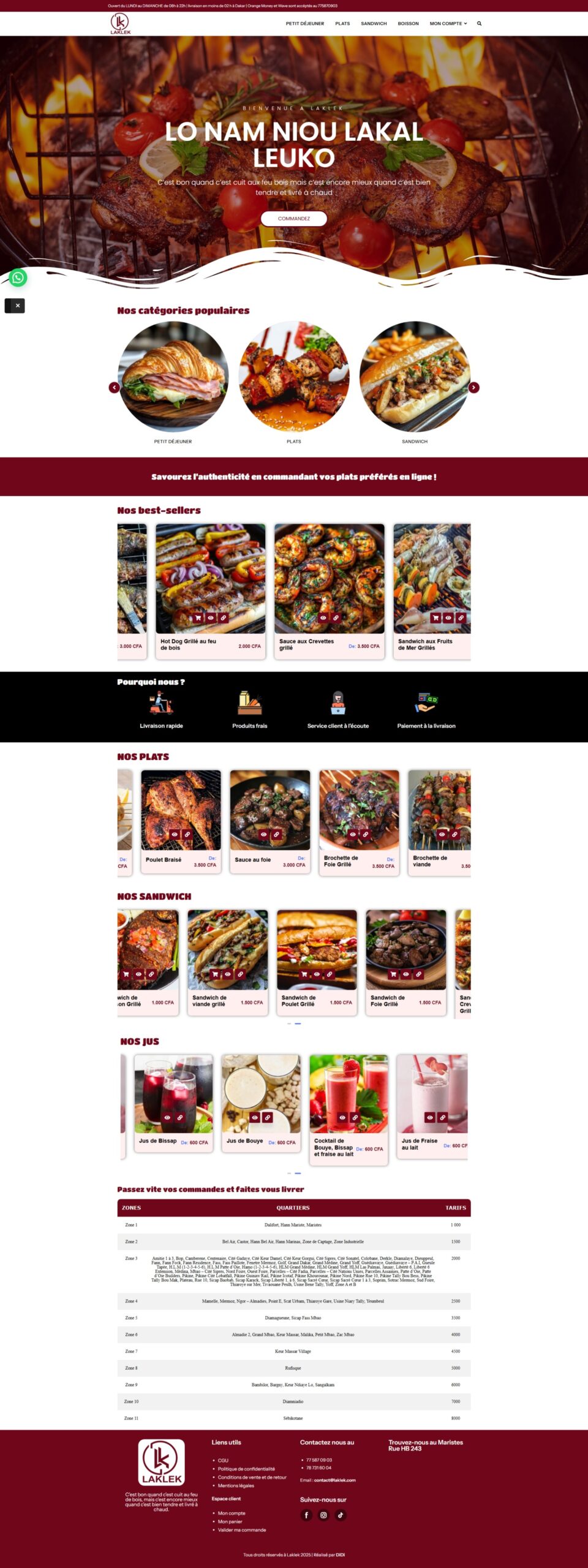Quick view Poulet Braisé with eye icon
Image resolution: width=588 pixels, height=1568 pixels.
click(x=175, y=834)
